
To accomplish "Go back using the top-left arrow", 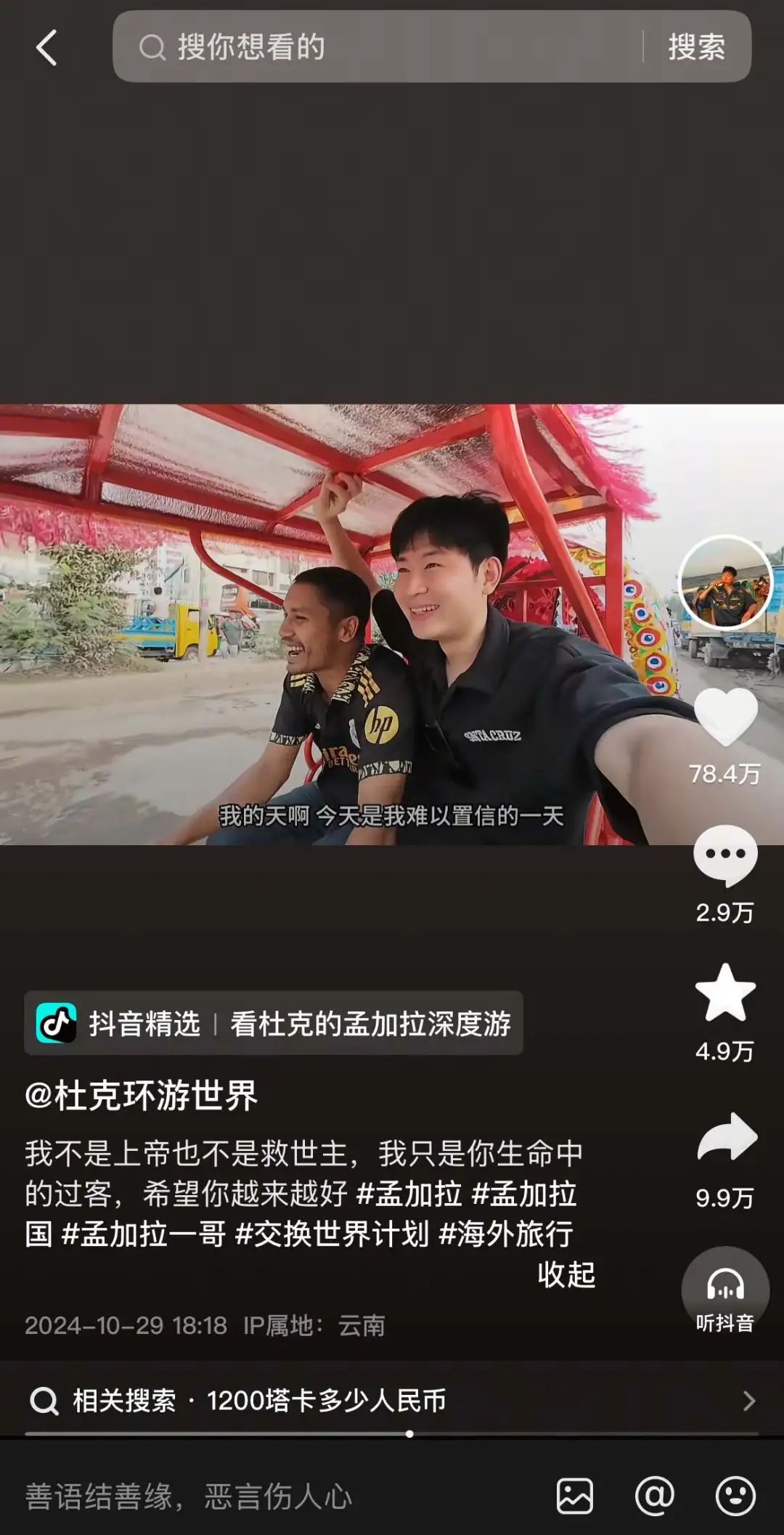I will click(46, 49).
